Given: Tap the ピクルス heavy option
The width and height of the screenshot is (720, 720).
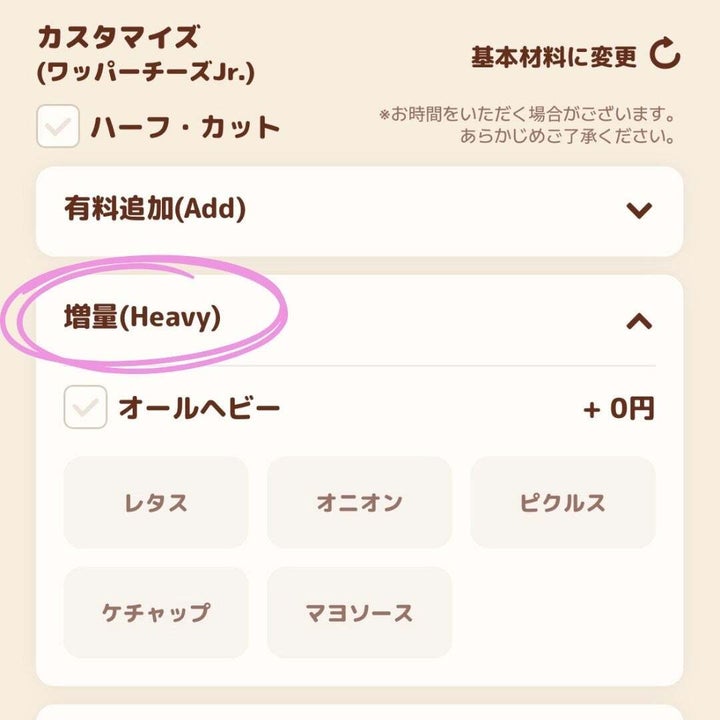Looking at the screenshot, I should tap(562, 502).
